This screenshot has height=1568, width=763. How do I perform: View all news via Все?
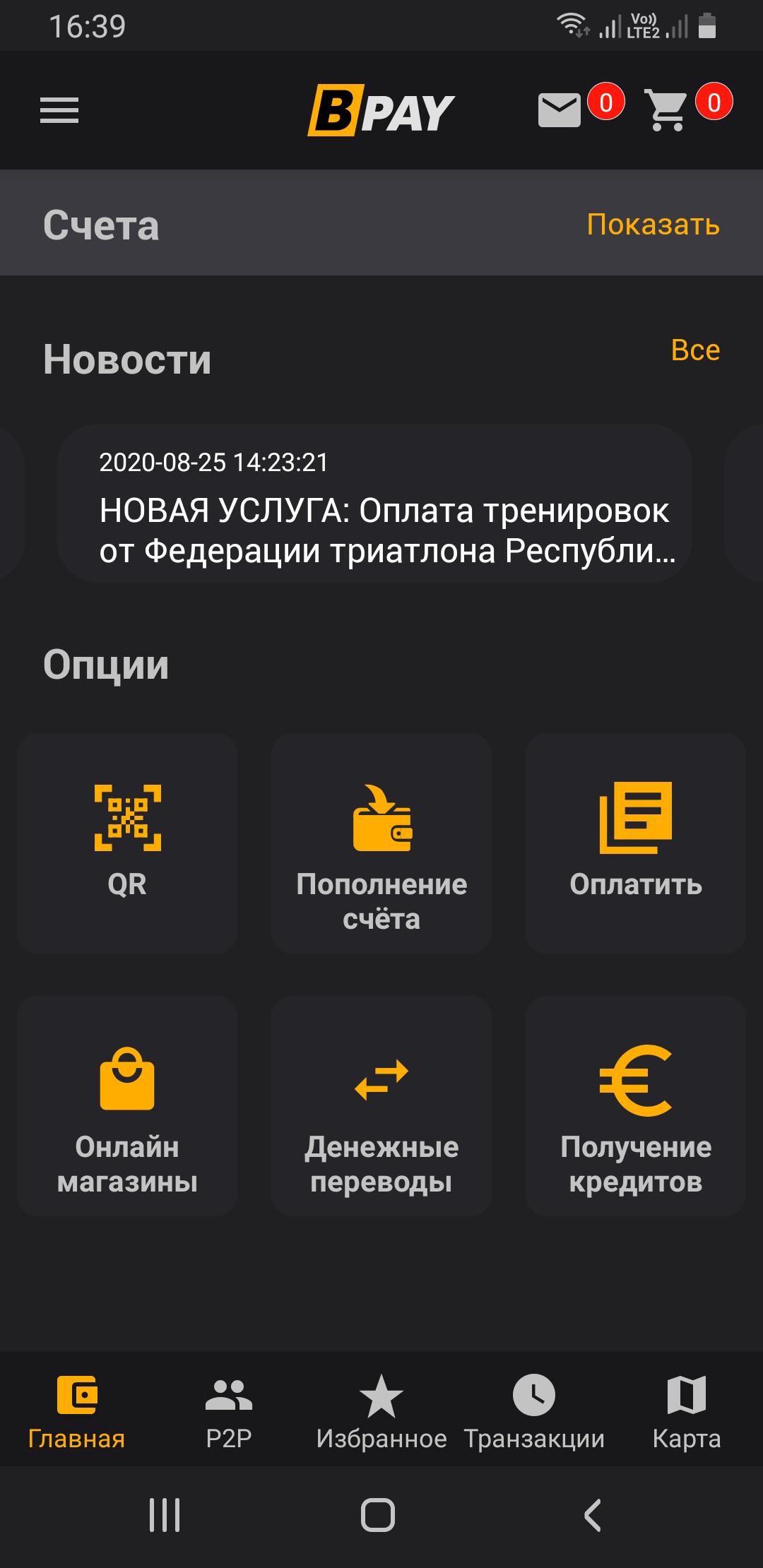pyautogui.click(x=695, y=350)
